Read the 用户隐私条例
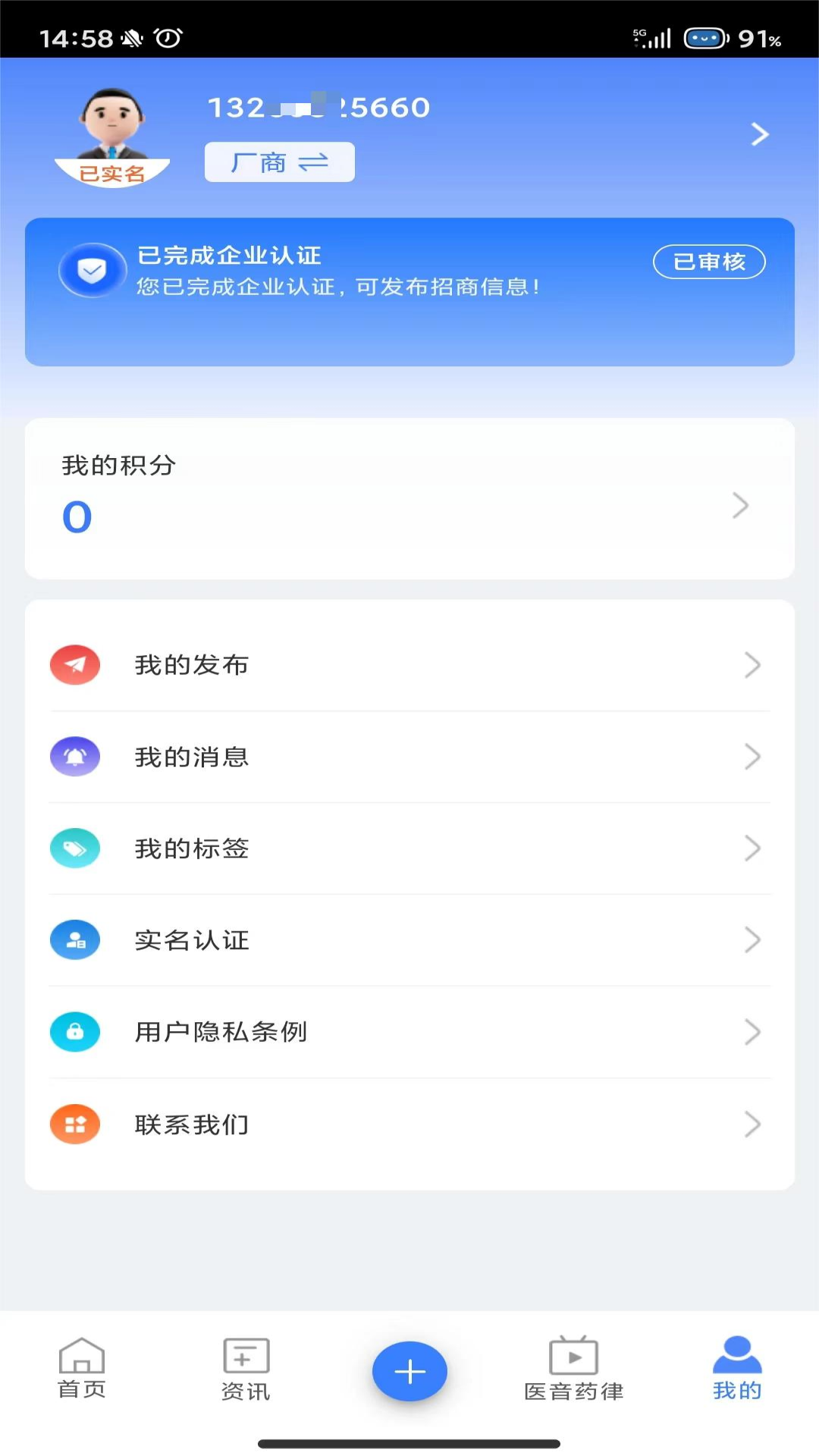 pos(409,1032)
